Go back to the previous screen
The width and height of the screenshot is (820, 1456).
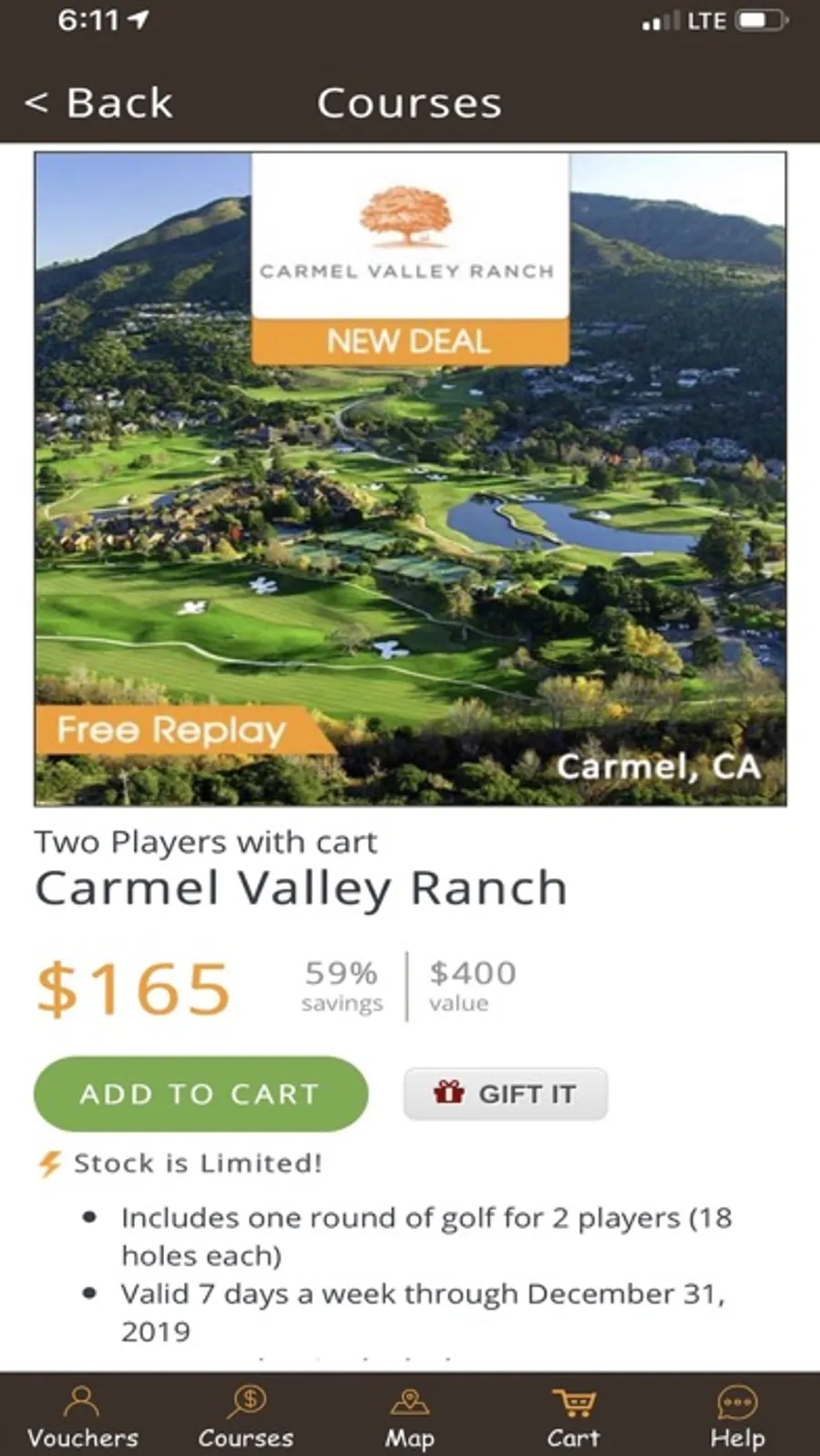pyautogui.click(x=98, y=103)
